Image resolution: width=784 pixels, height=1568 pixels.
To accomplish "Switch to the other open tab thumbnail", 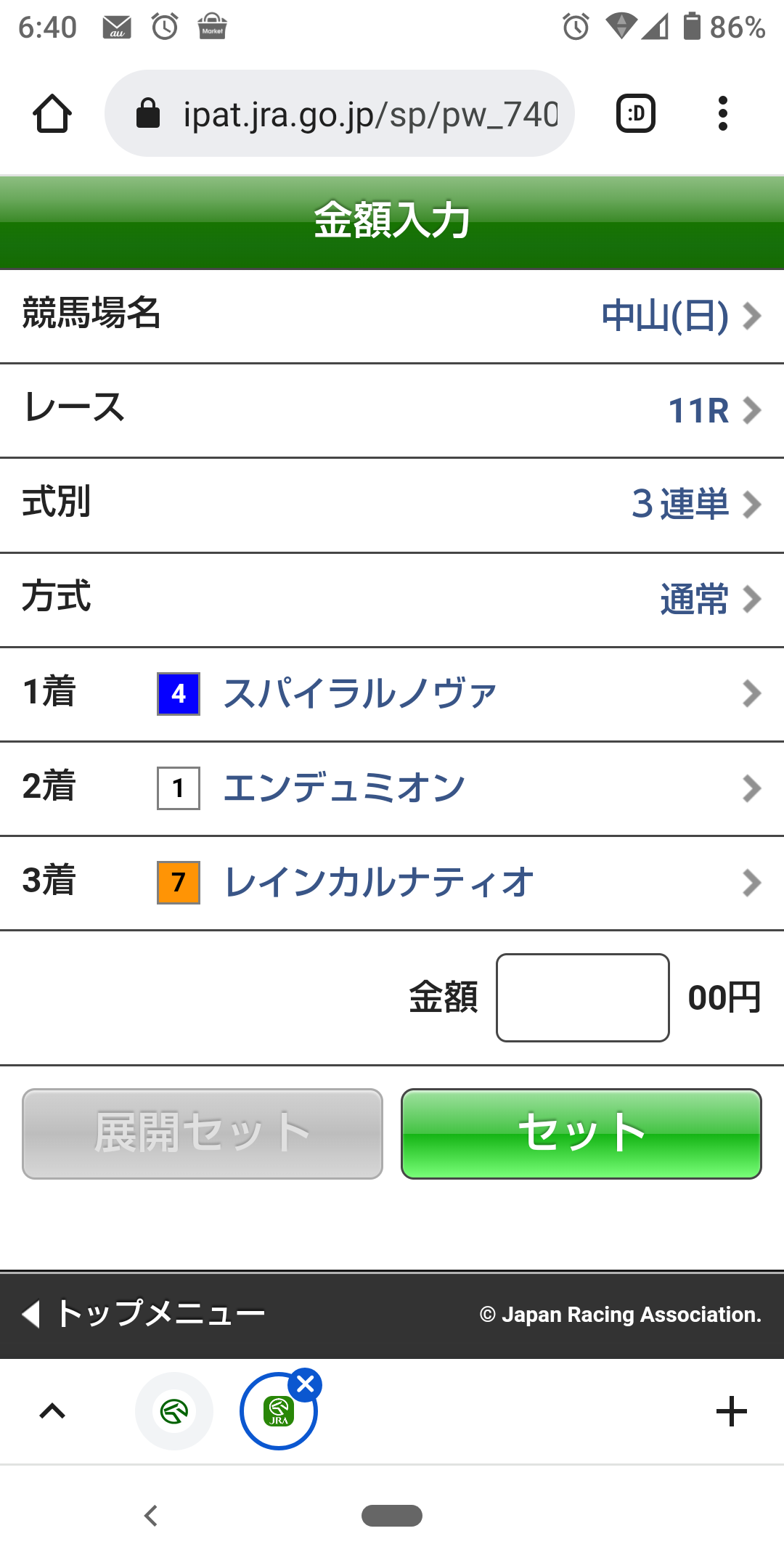I will click(x=173, y=1411).
